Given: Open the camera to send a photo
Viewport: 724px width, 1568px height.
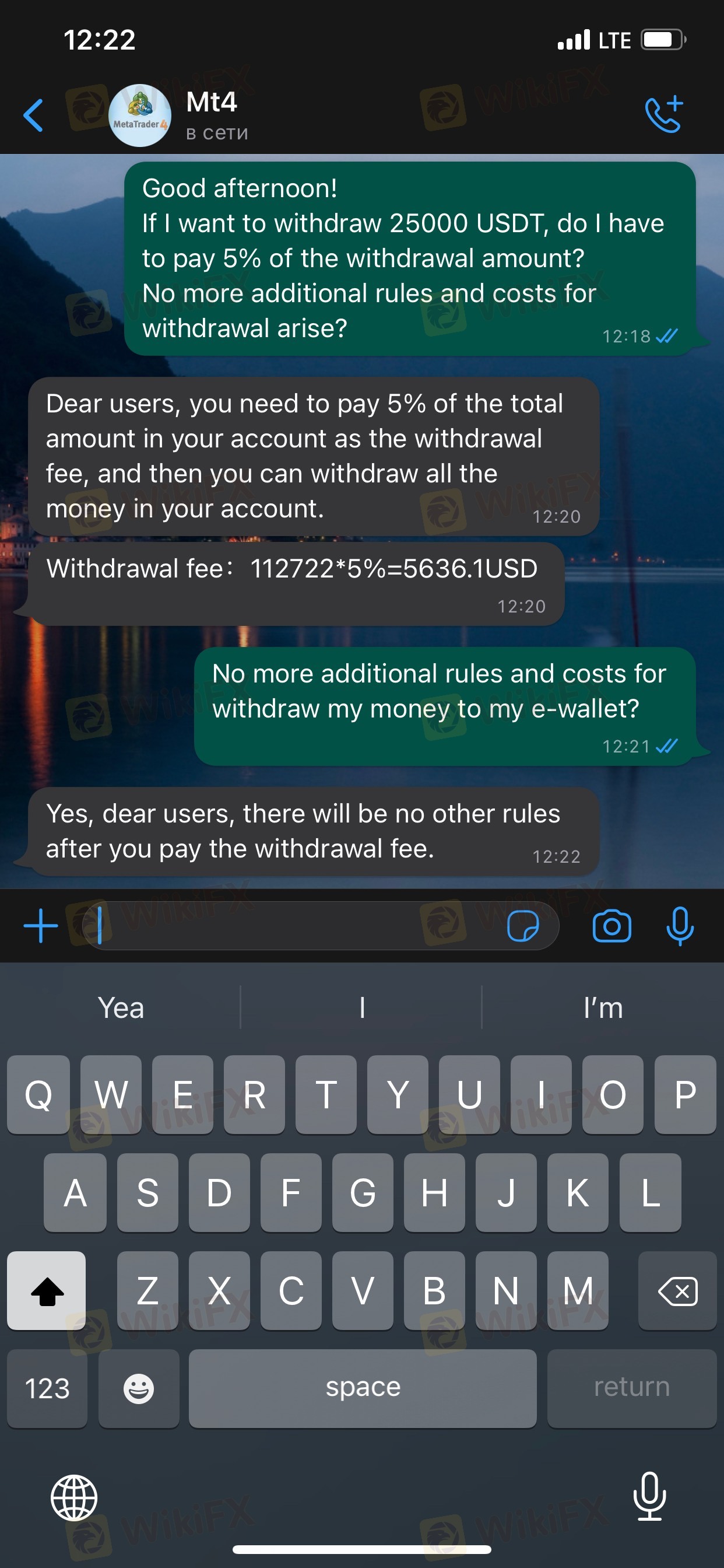Looking at the screenshot, I should [x=611, y=926].
